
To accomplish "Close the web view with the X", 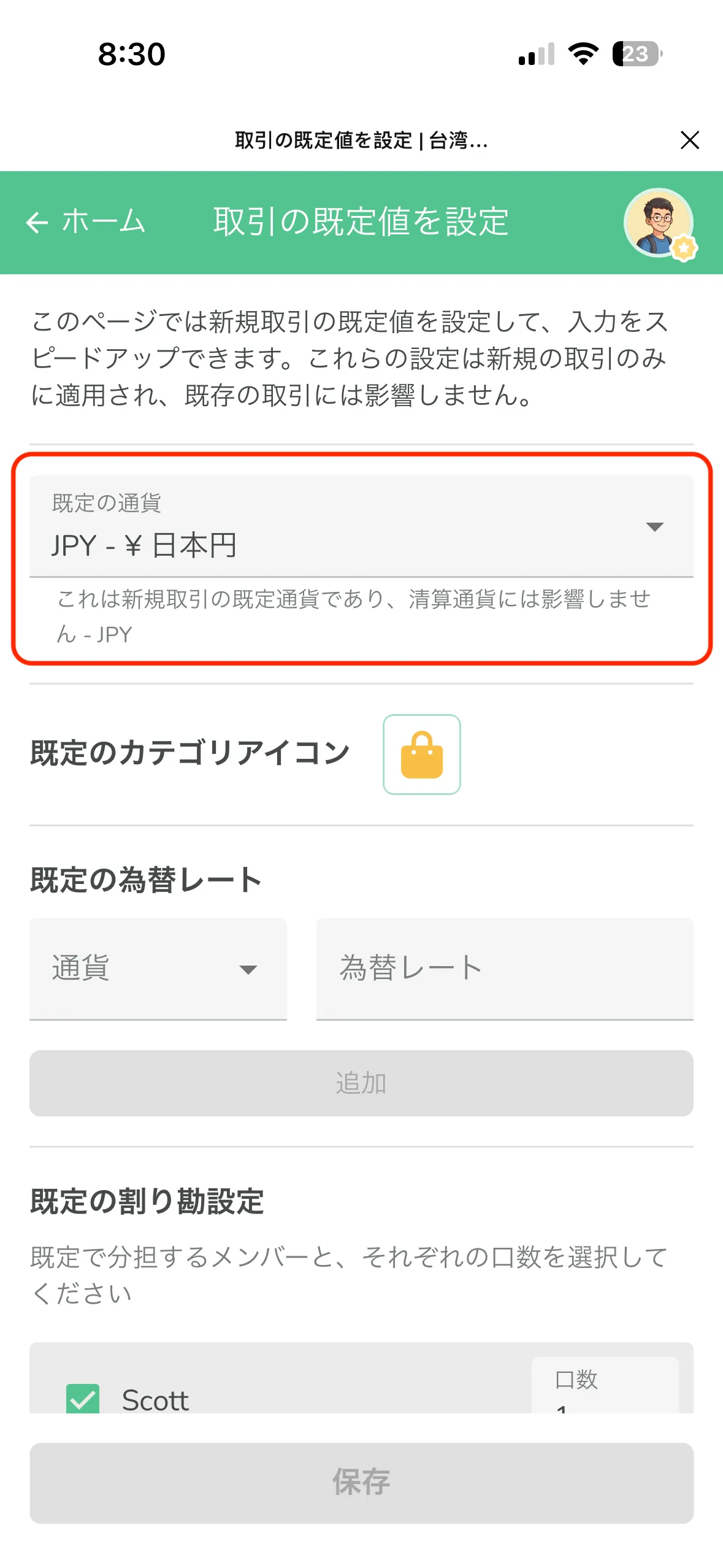I will pos(689,140).
